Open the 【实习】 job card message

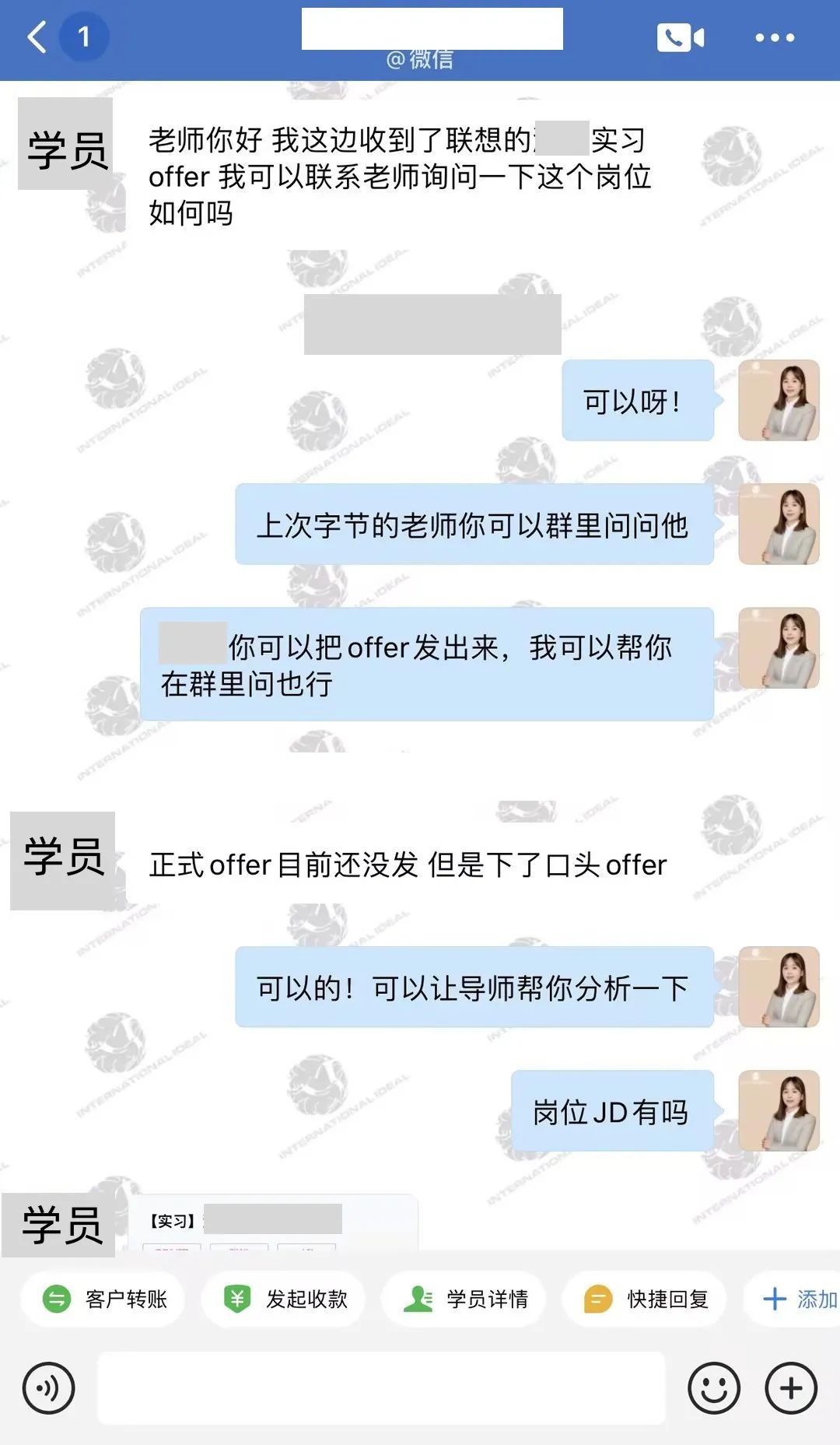tap(278, 1222)
